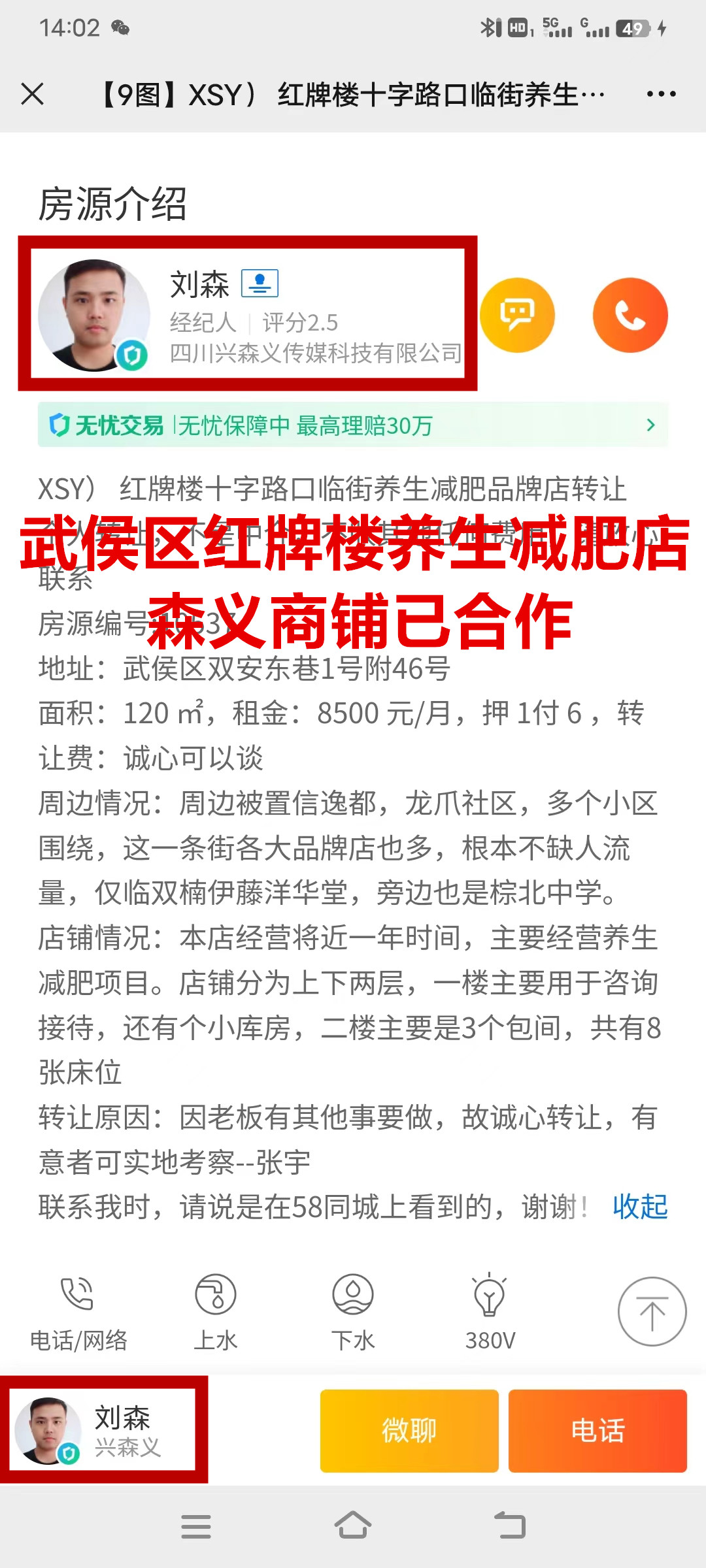Viewport: 706px width, 1568px height.
Task: Chat with the broker via yellow message icon
Action: click(517, 316)
